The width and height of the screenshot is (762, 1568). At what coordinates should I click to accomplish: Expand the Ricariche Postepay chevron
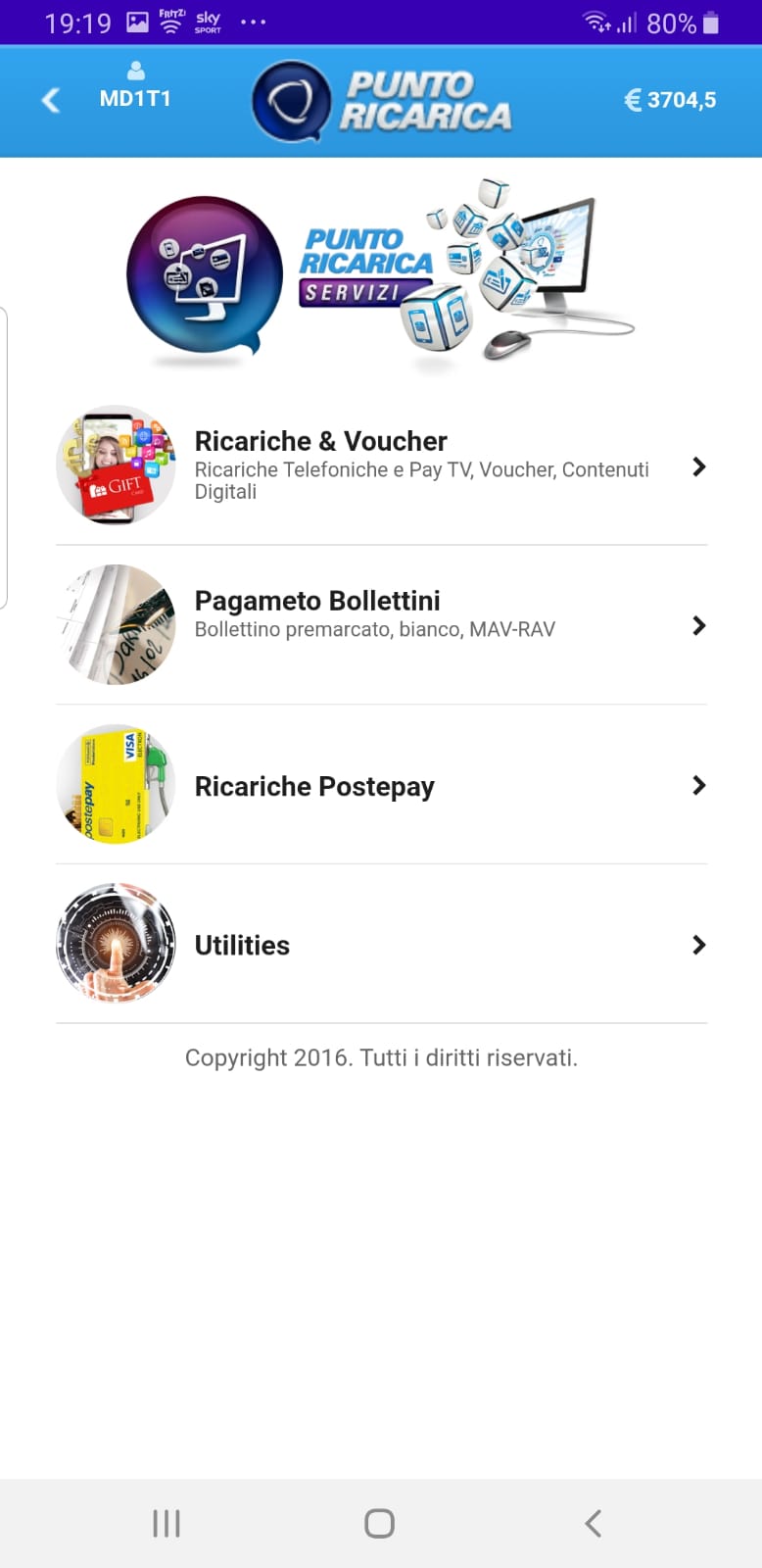[x=698, y=784]
